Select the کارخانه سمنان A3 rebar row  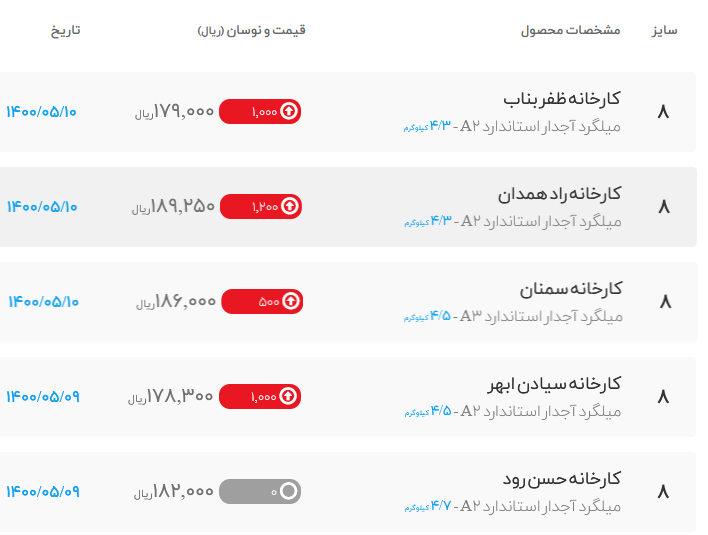tap(570, 289)
